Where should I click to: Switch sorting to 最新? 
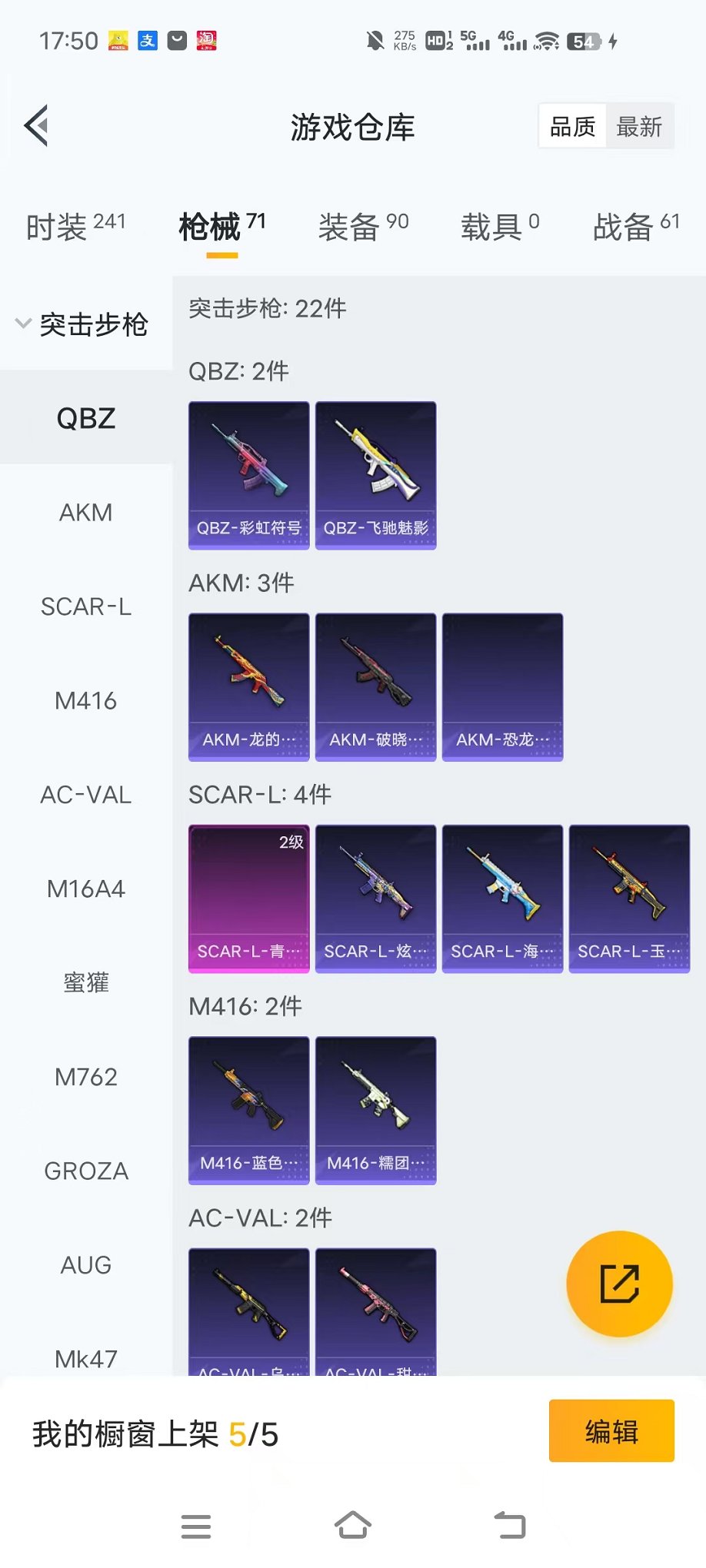pyautogui.click(x=640, y=125)
